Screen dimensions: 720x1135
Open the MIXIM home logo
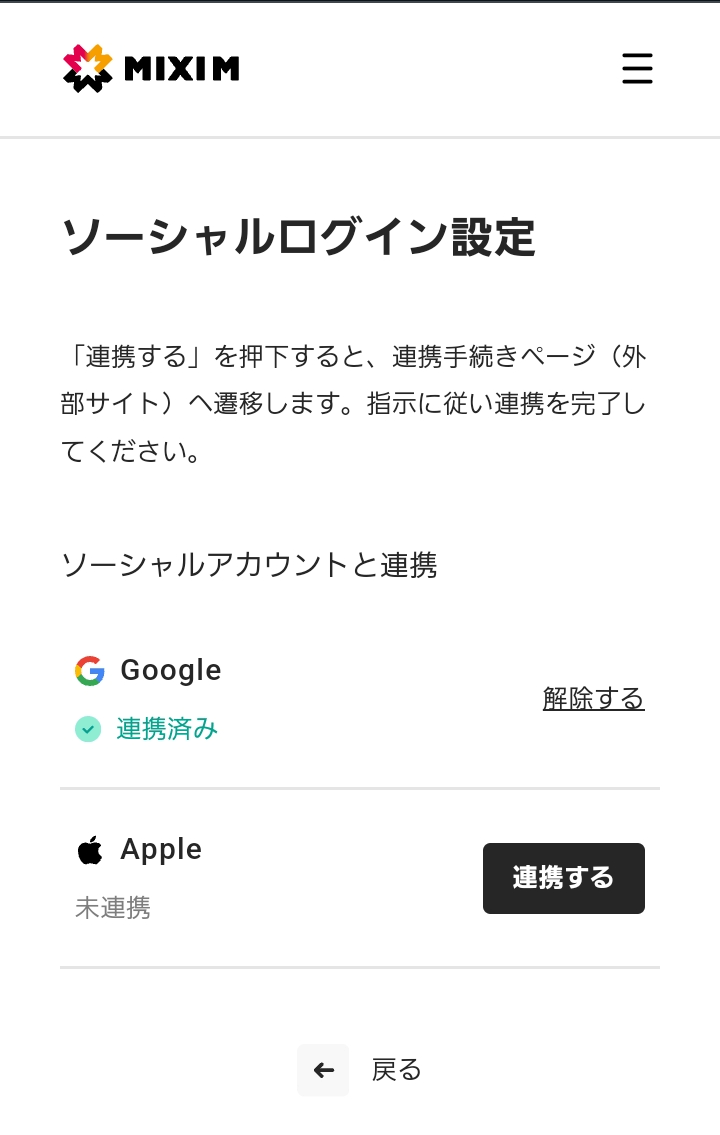tap(151, 68)
